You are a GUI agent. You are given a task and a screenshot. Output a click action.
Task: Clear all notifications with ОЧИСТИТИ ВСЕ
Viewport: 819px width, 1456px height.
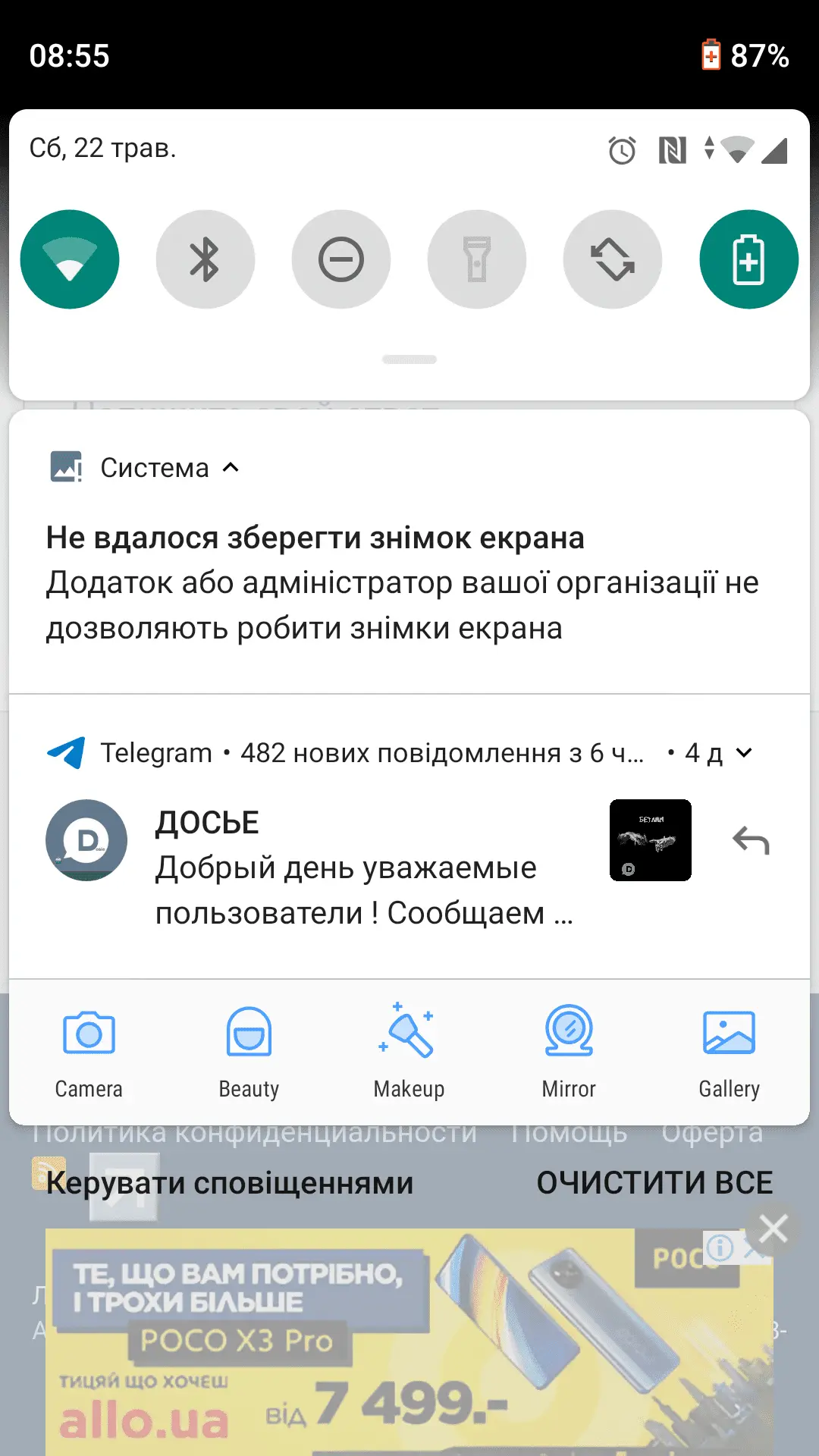point(654,1183)
